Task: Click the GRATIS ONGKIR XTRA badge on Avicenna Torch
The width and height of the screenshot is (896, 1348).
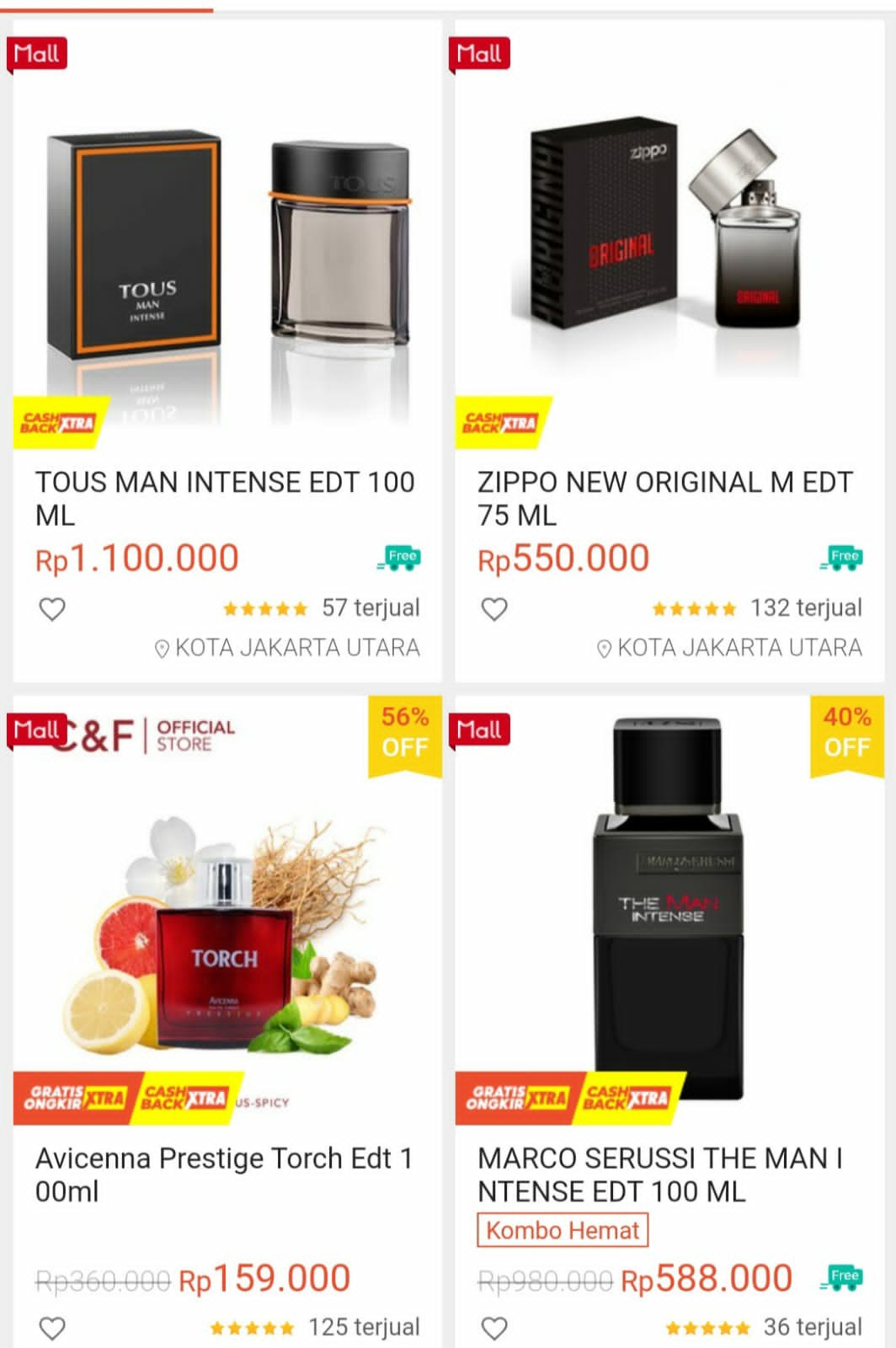Action: (x=72, y=1097)
